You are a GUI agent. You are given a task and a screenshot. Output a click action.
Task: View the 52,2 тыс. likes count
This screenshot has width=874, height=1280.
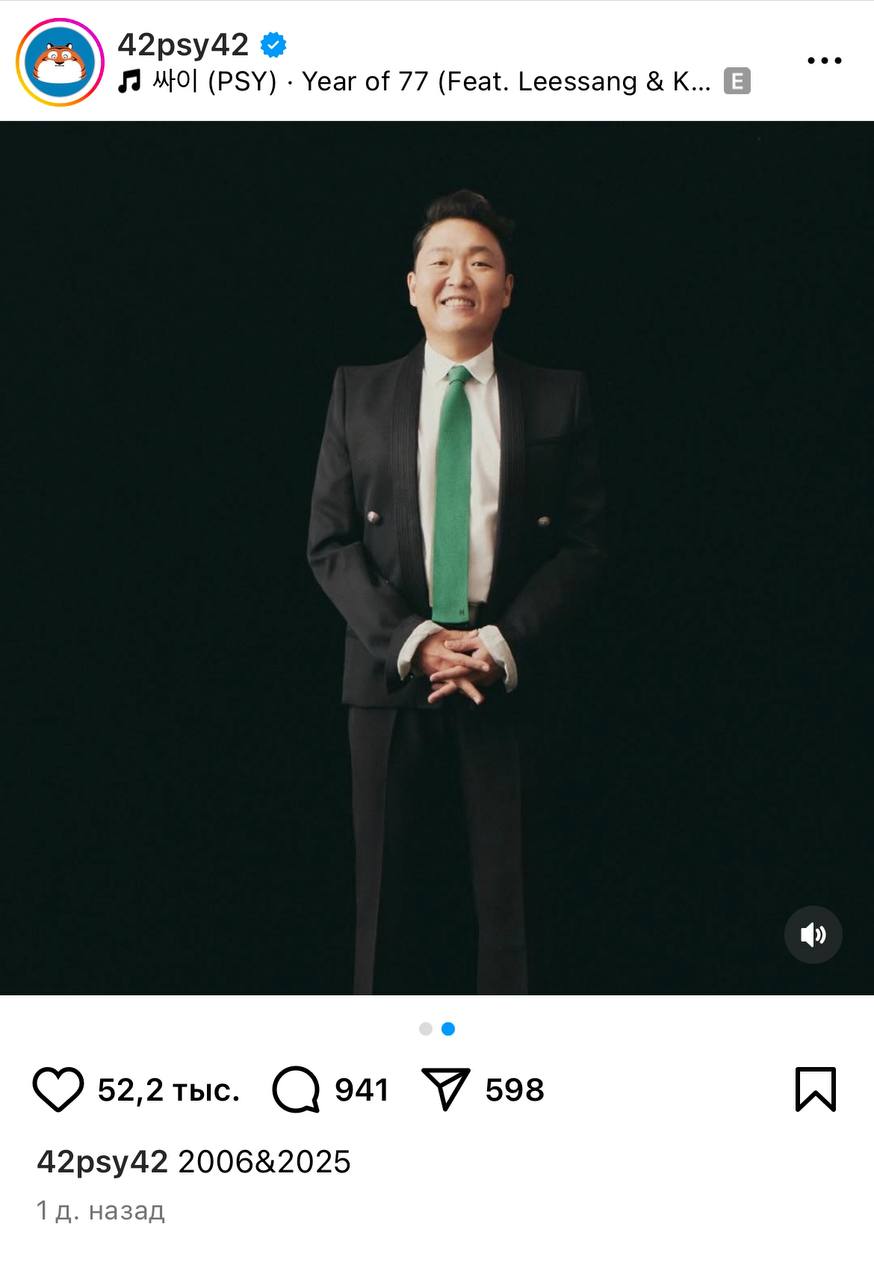(x=168, y=1090)
